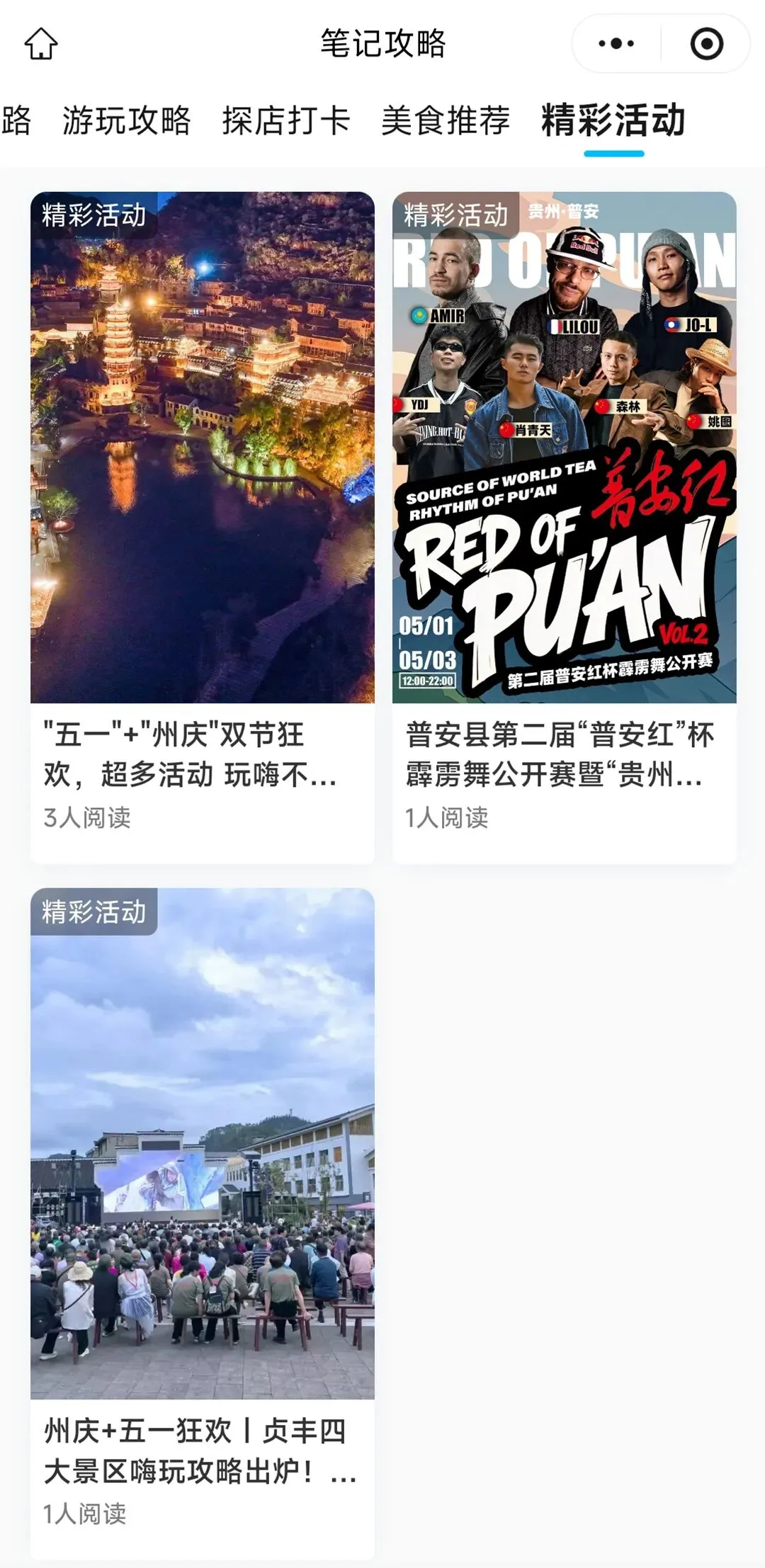Go to the mini program home page
The image size is (765, 1568).
pyautogui.click(x=41, y=44)
